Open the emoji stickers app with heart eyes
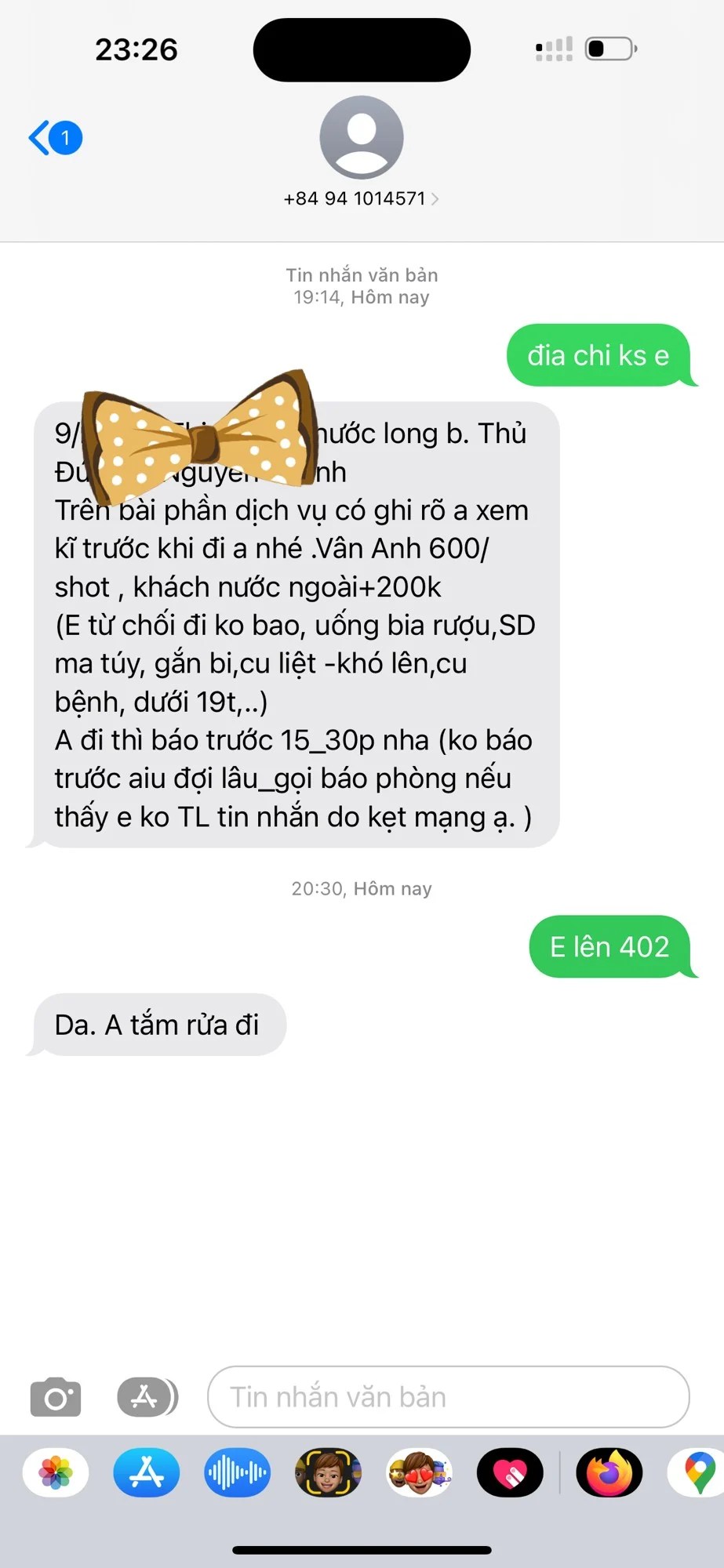724x1568 pixels. coord(419,1473)
